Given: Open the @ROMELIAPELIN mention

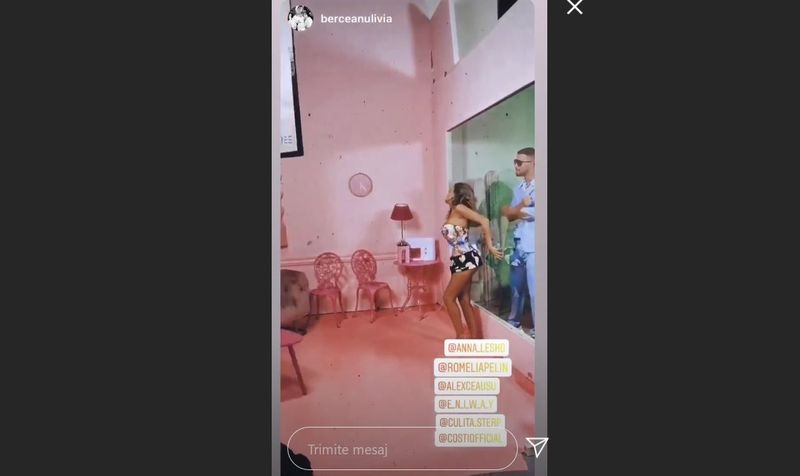Looking at the screenshot, I should [473, 367].
